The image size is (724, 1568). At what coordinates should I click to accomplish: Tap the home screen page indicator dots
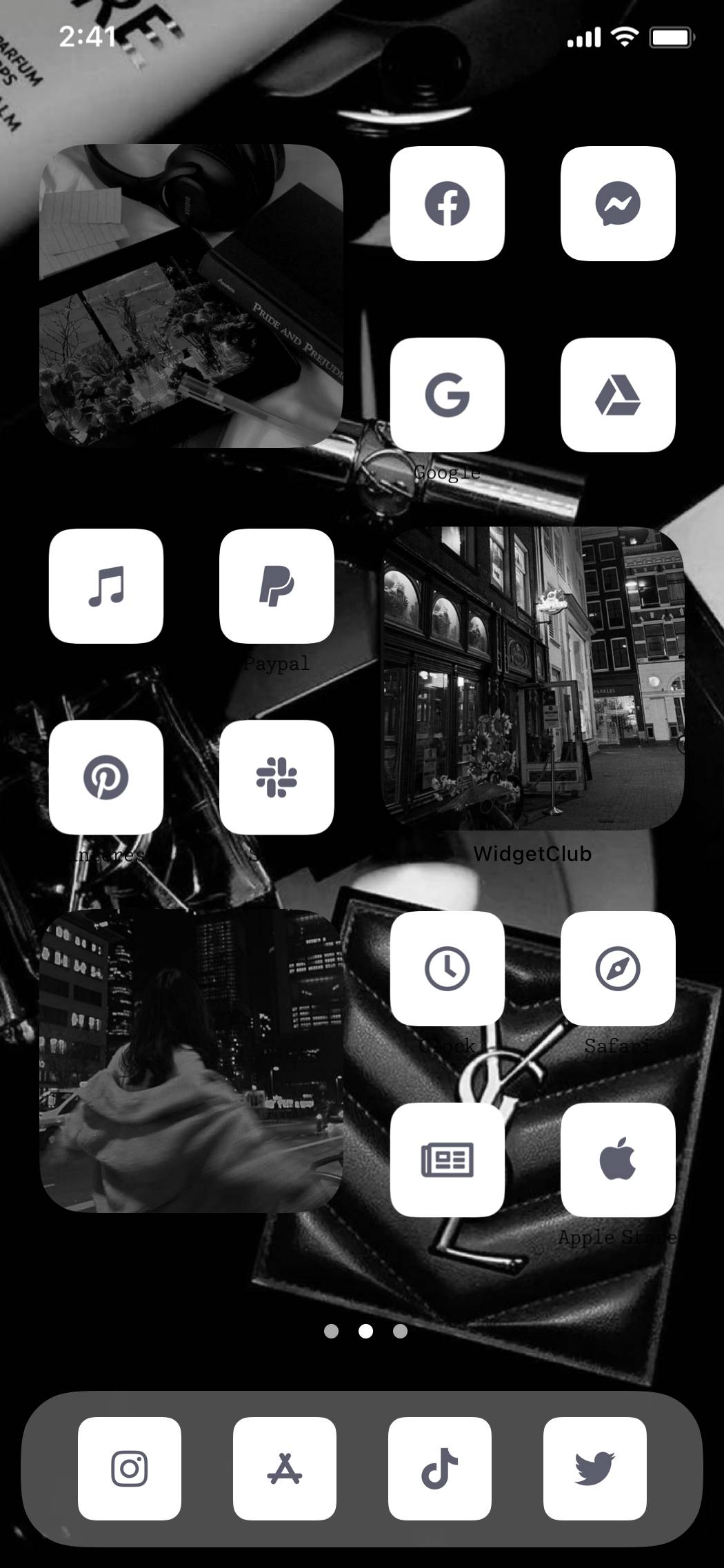[x=365, y=1331]
